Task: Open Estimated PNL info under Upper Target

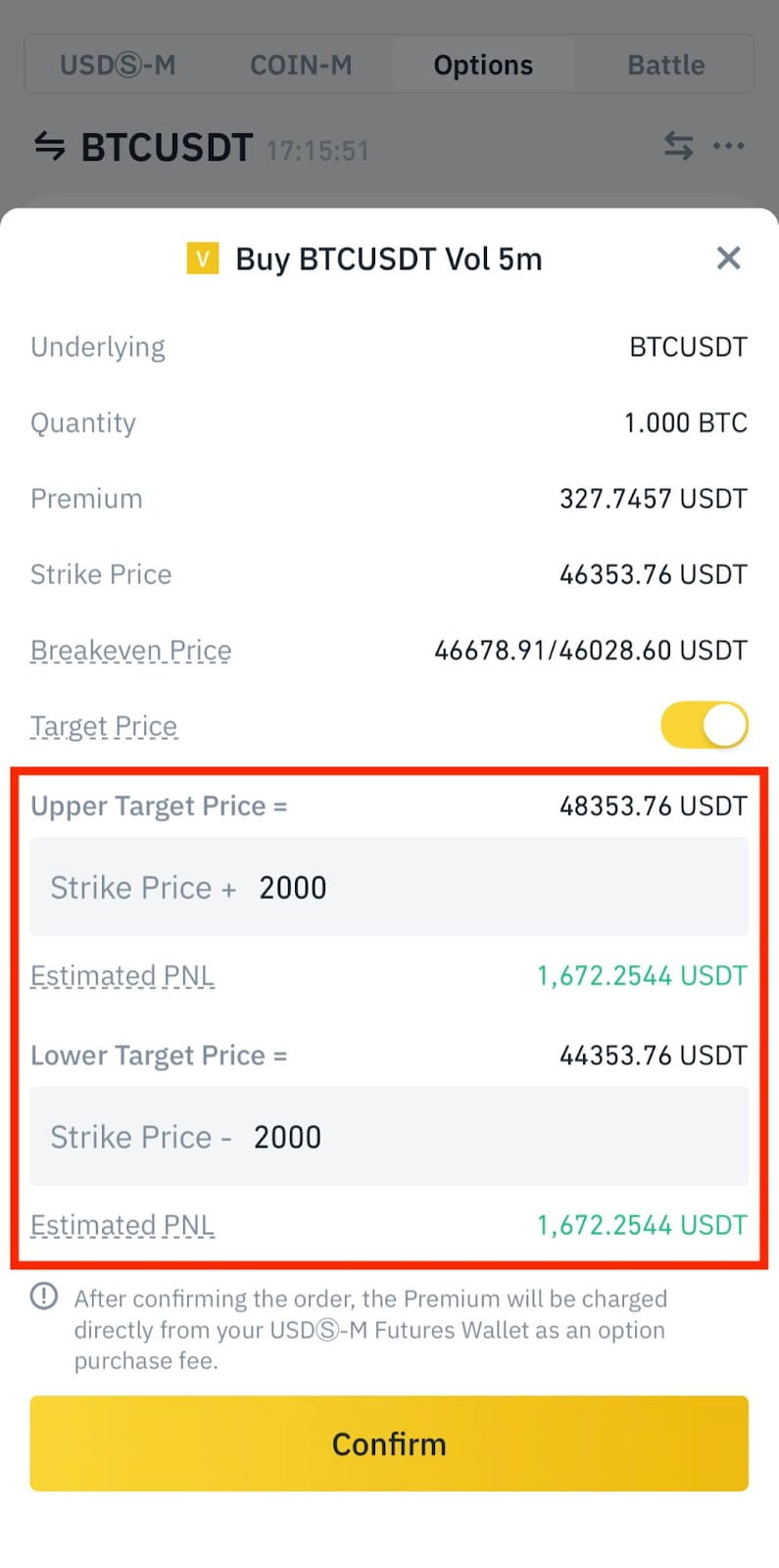Action: pyautogui.click(x=122, y=976)
